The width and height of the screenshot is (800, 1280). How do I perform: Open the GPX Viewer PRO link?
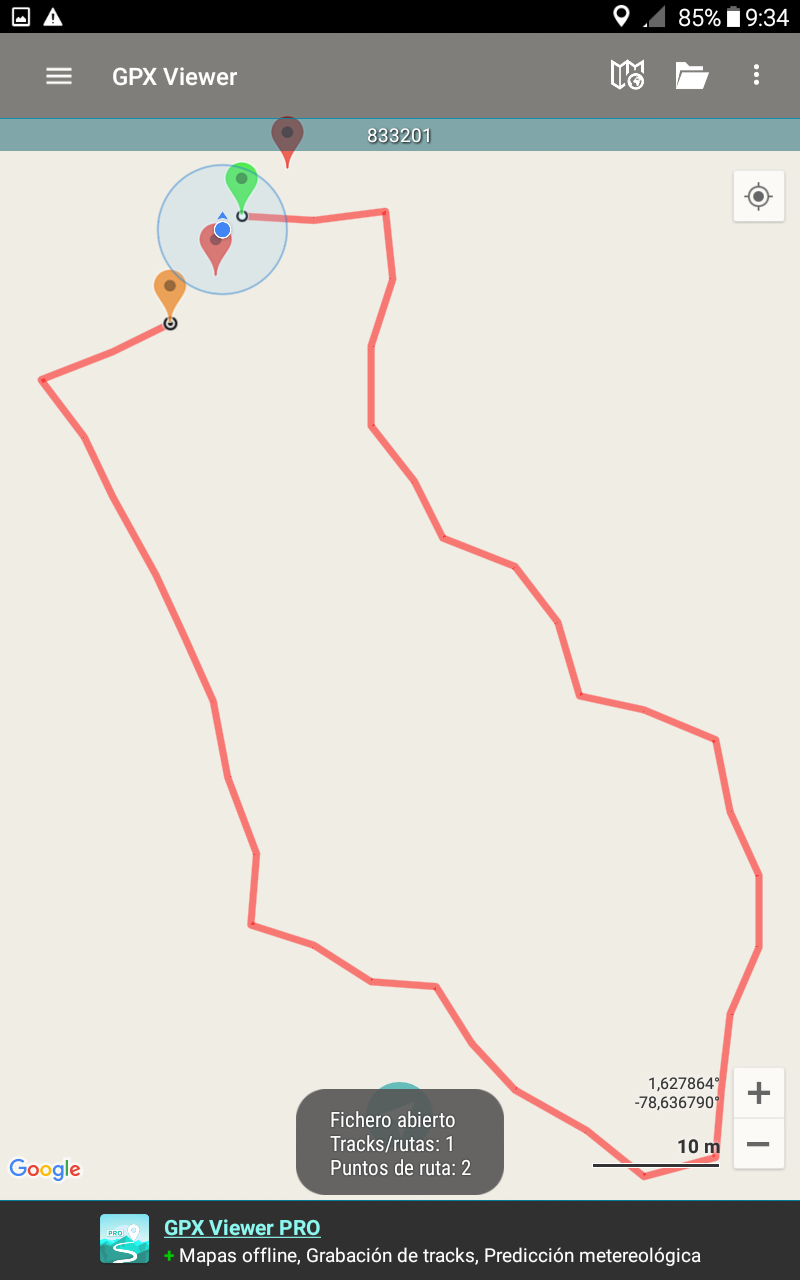click(x=242, y=1228)
